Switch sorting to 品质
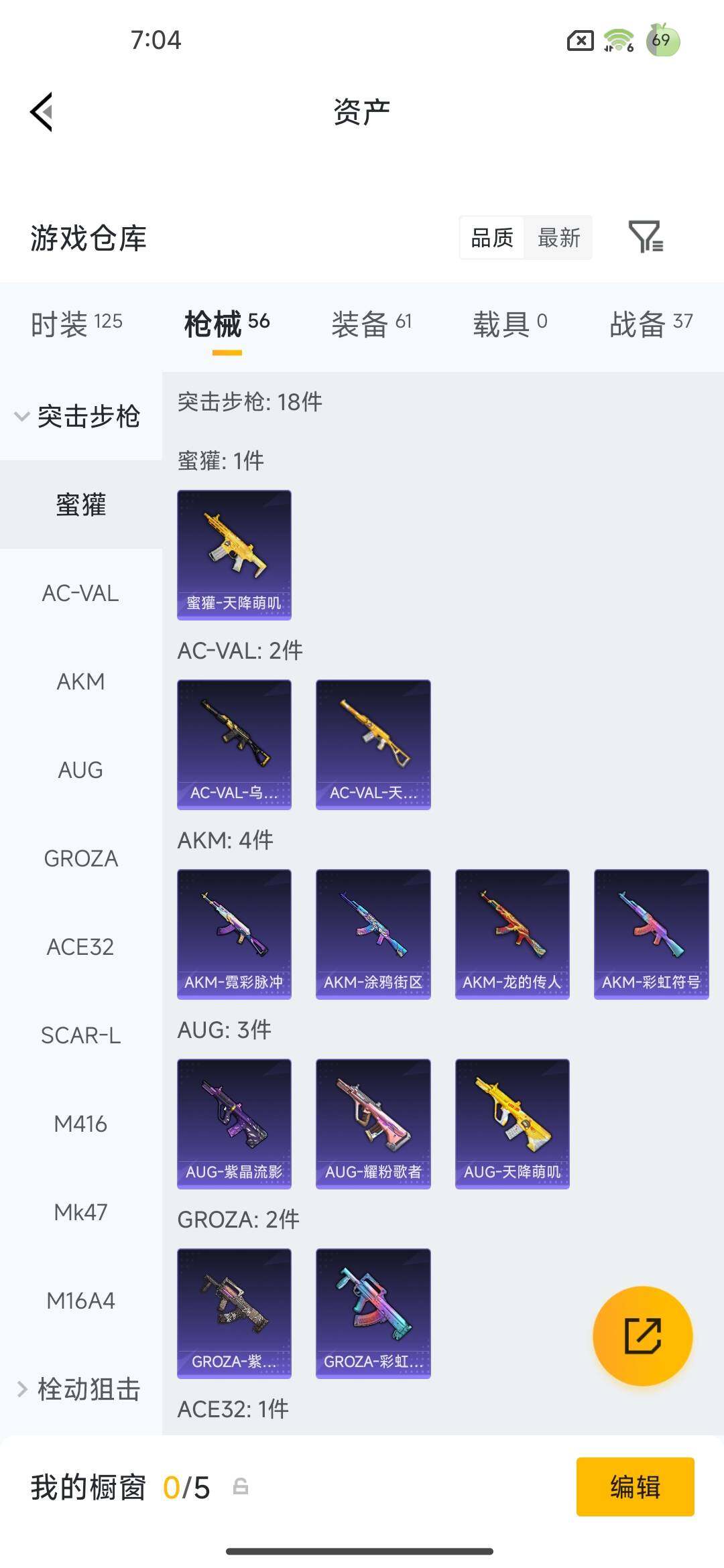The width and height of the screenshot is (724, 1568). [x=491, y=238]
